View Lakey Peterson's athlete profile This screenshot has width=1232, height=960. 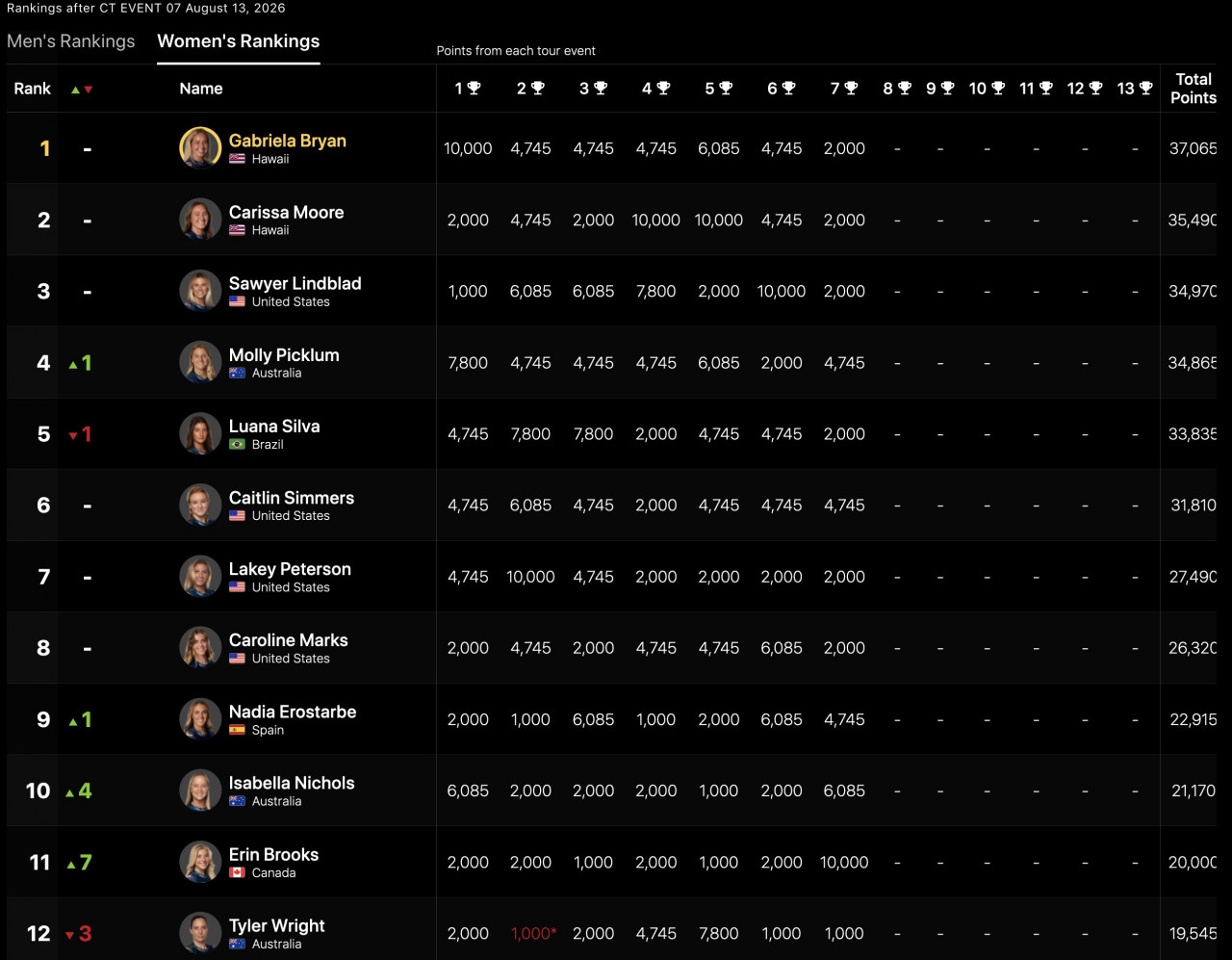click(x=290, y=569)
